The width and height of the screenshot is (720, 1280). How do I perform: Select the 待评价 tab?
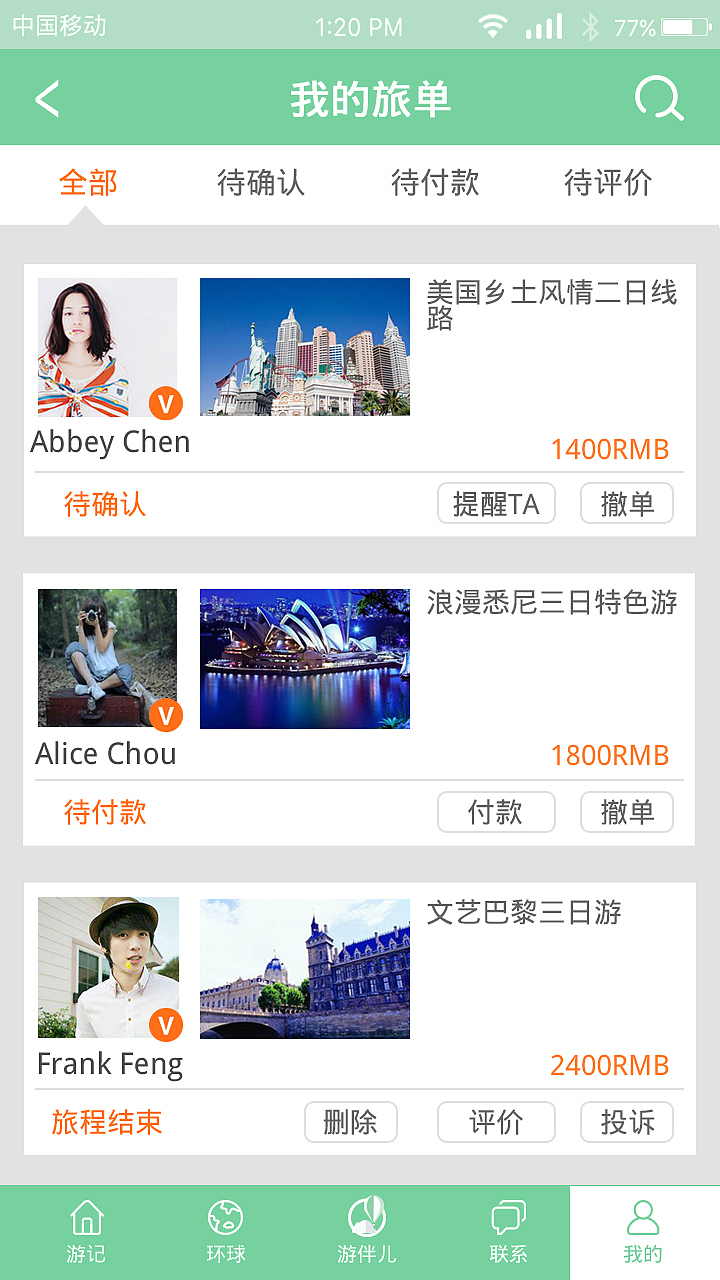tap(608, 183)
